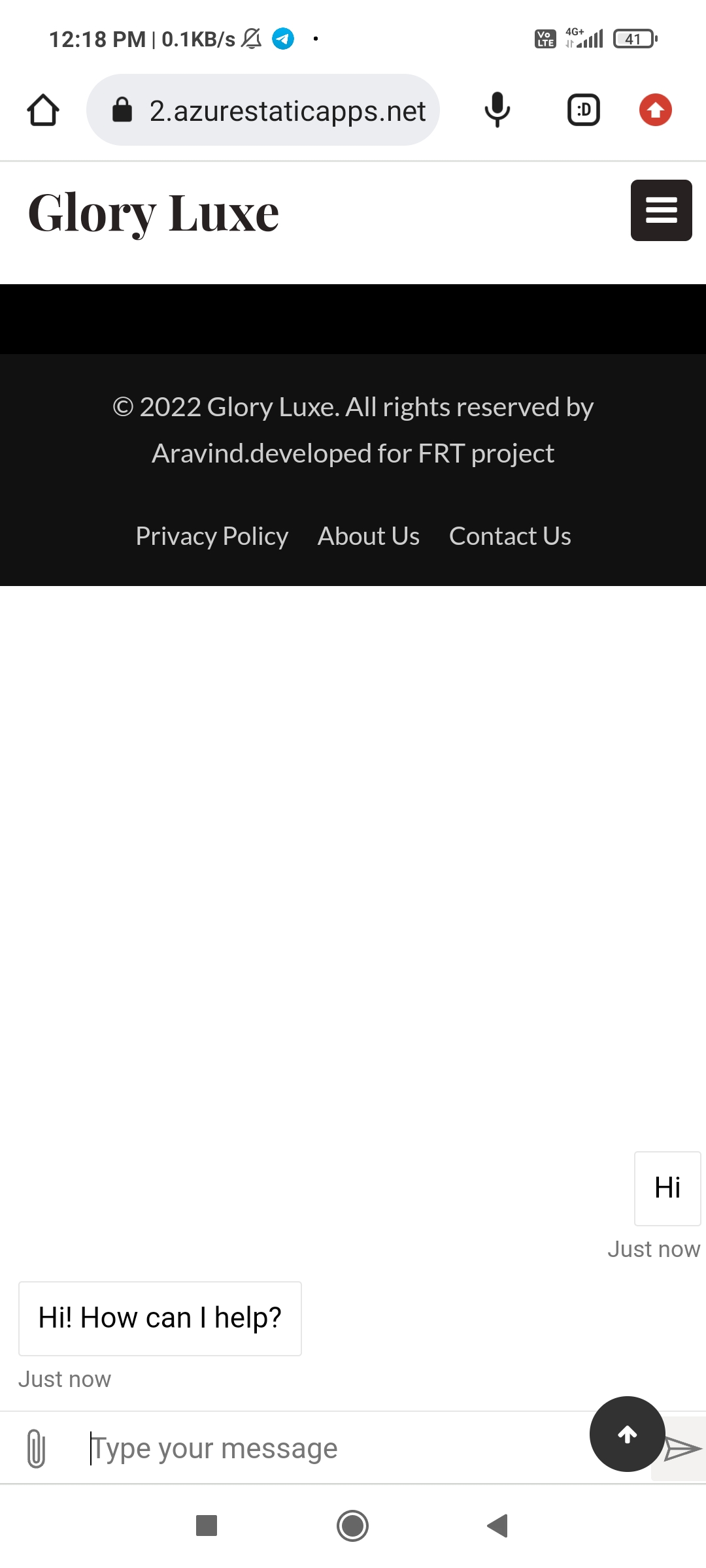Open the browser profile ':D' icon
The height and width of the screenshot is (1568, 706).
click(582, 110)
